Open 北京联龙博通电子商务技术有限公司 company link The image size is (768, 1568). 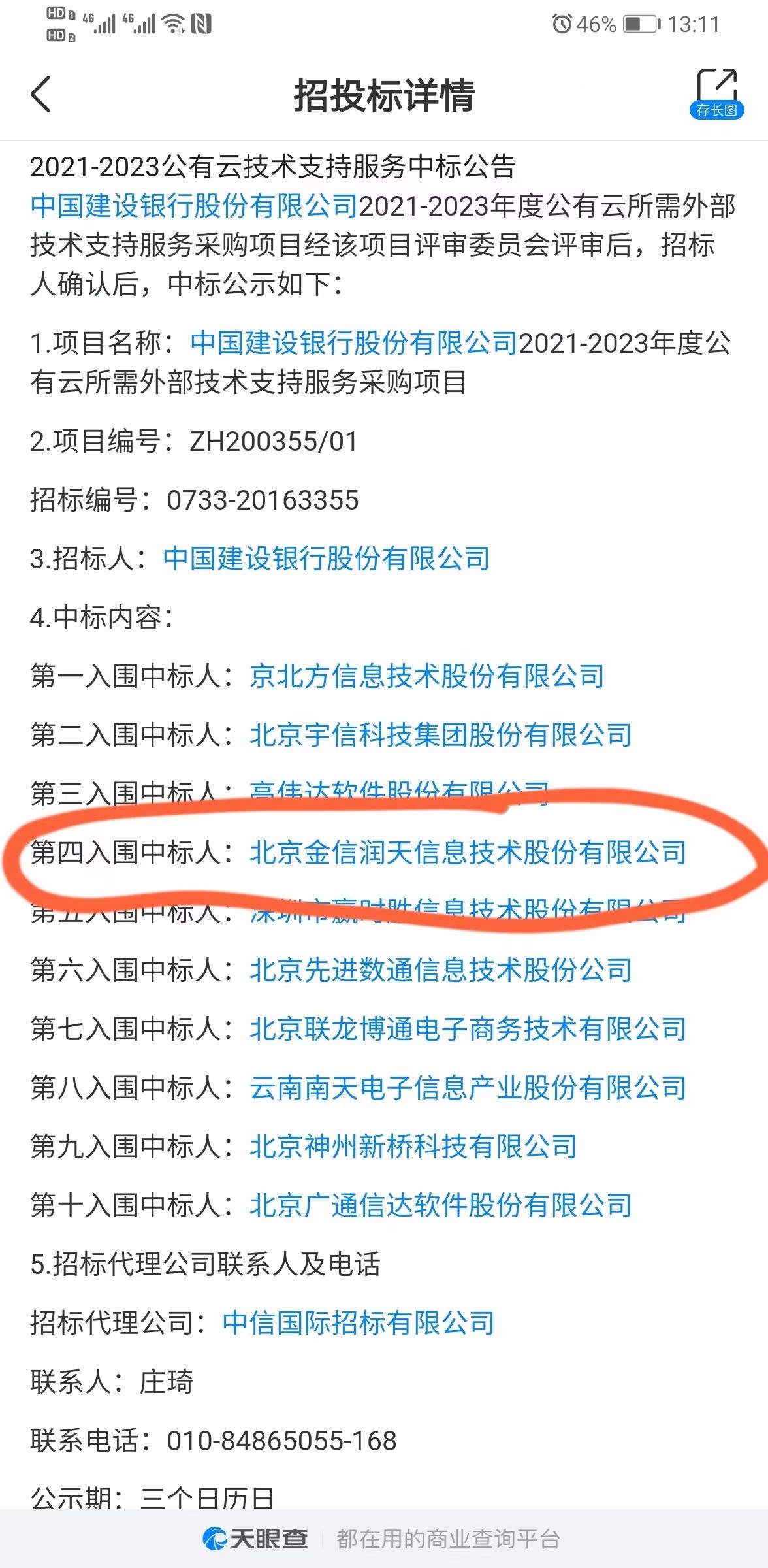pyautogui.click(x=468, y=1029)
